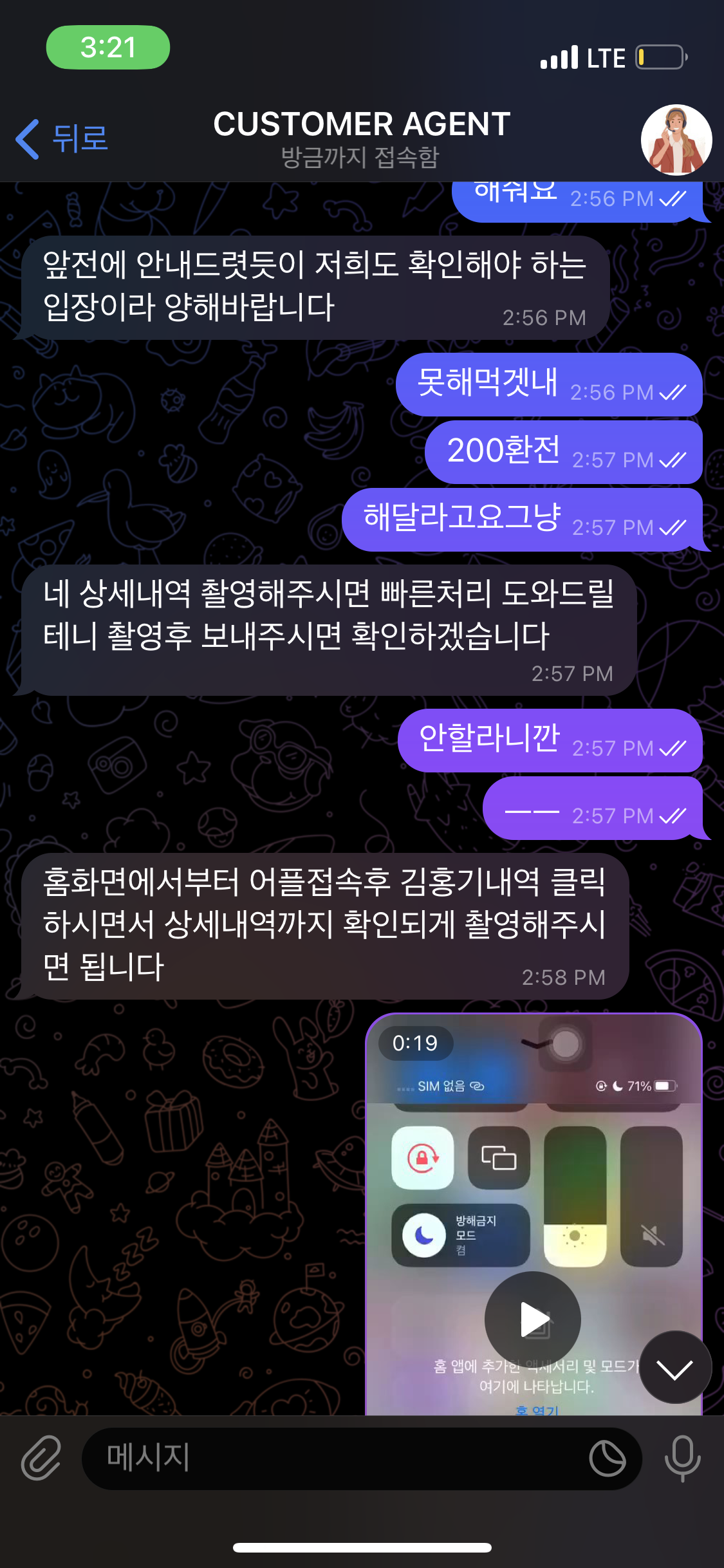The width and height of the screenshot is (724, 1568).
Task: Return to the ongoing call via the green time pill
Action: click(108, 47)
